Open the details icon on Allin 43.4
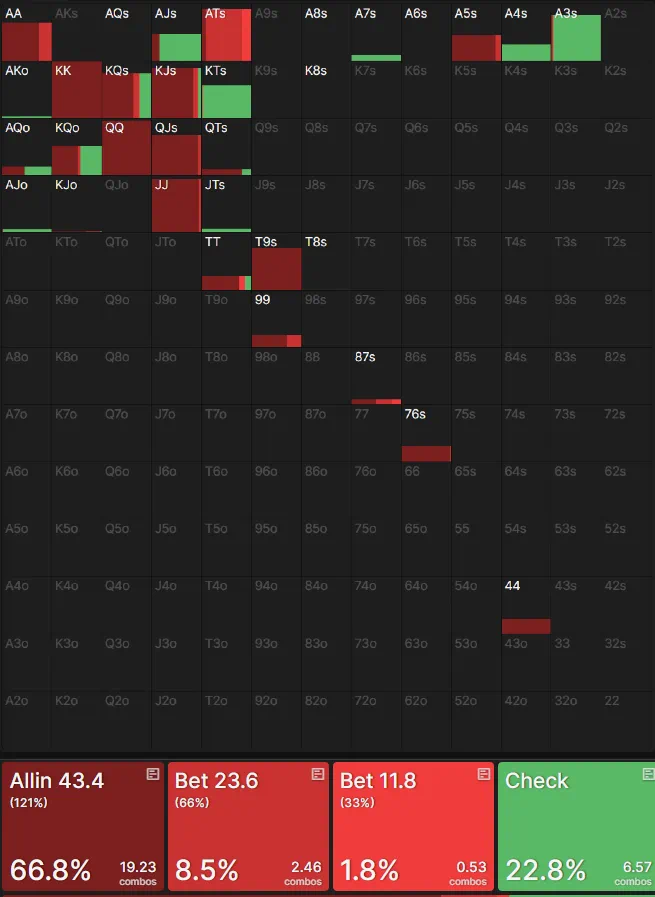Screen dimensions: 655x897 pos(153,773)
